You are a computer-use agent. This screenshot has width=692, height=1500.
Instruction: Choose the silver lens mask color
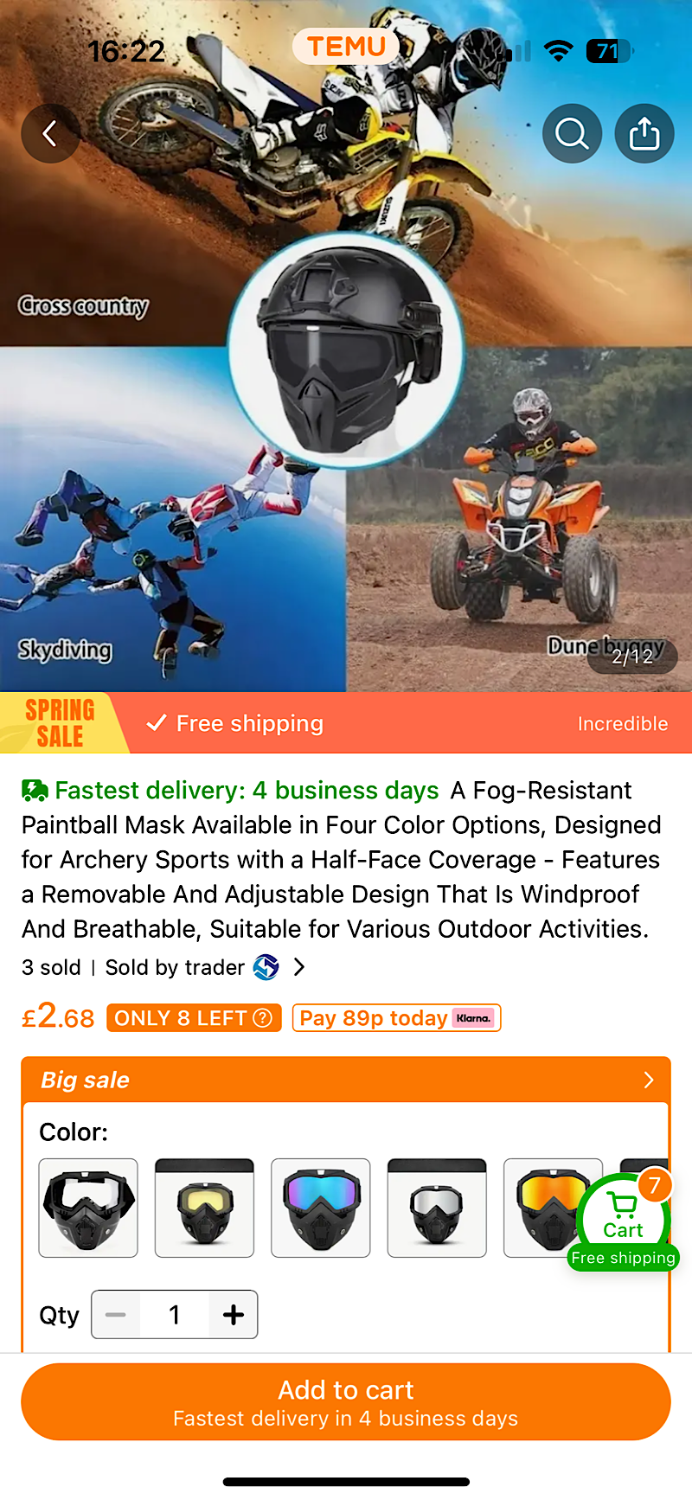[x=436, y=1207]
